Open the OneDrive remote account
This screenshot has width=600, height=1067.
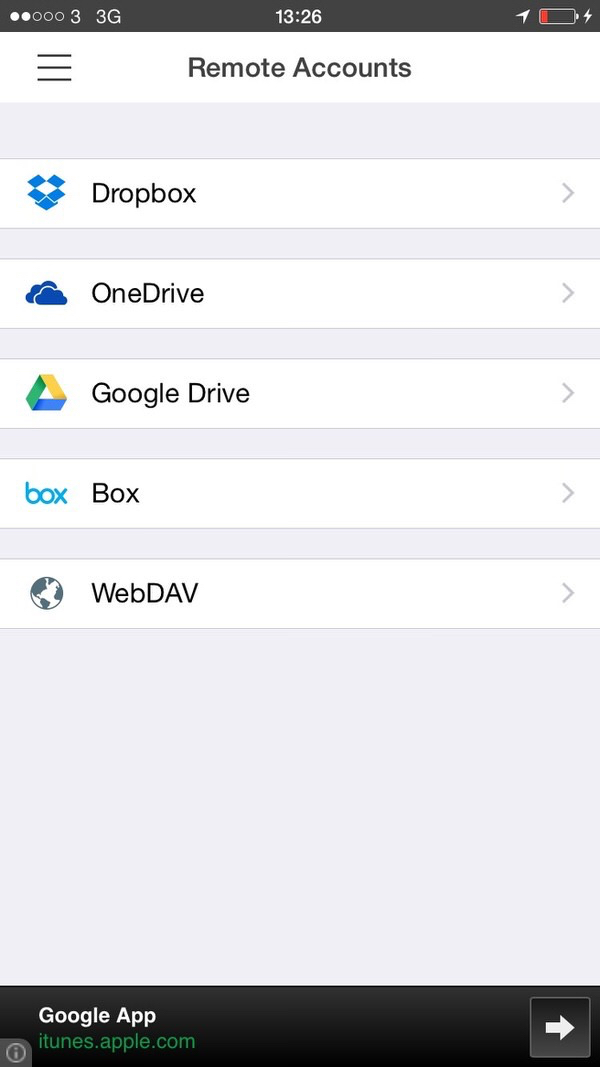point(300,293)
